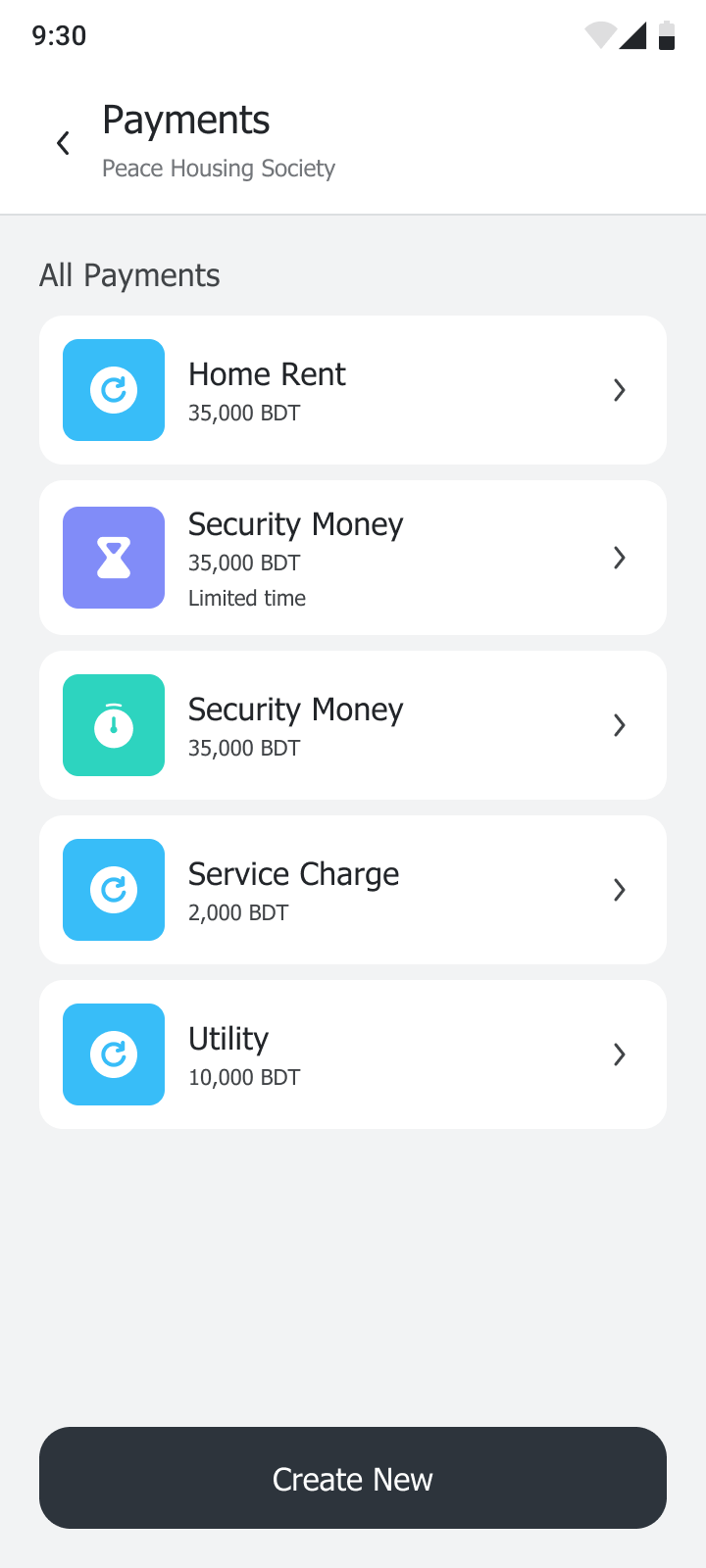The image size is (706, 1568).
Task: Open the Security Money payment marked Limited time
Action: tap(353, 558)
